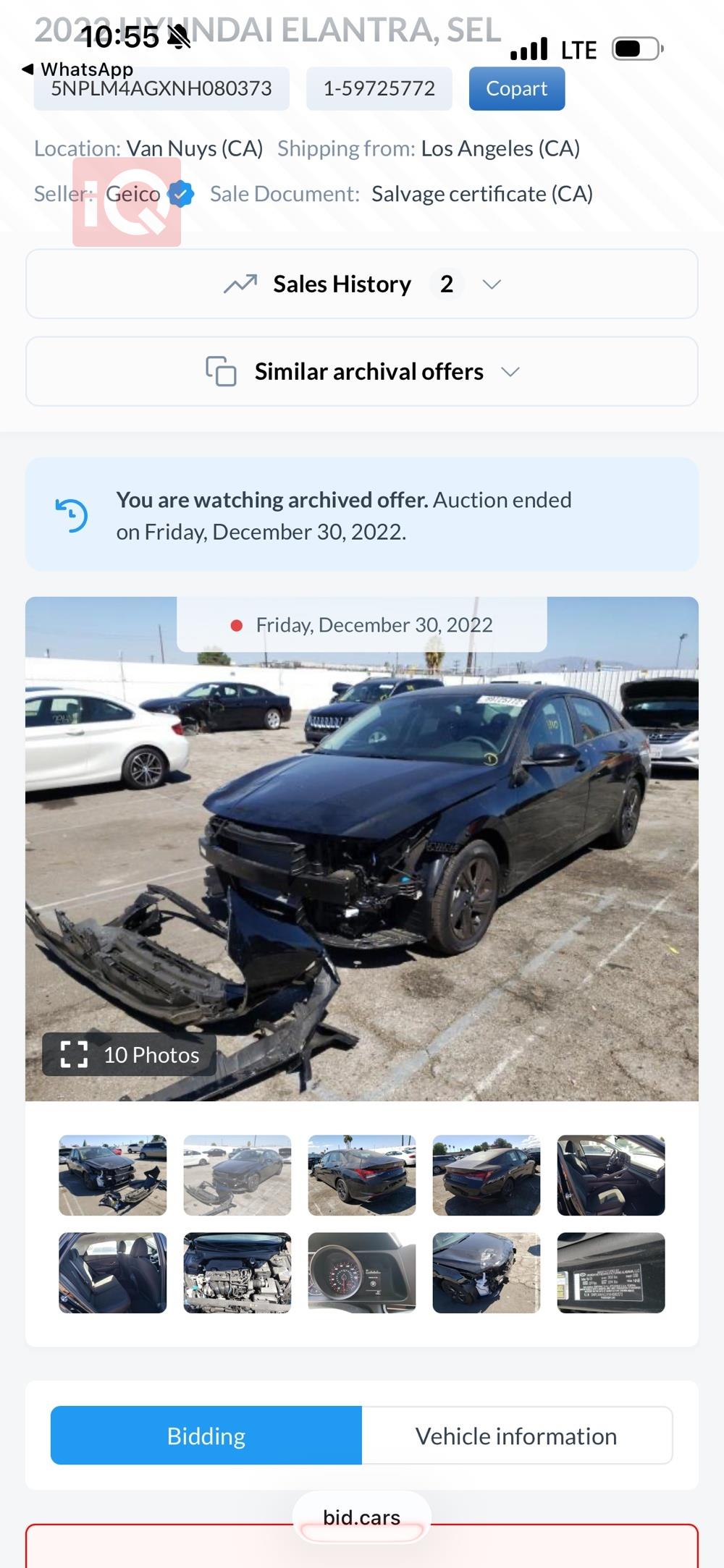The height and width of the screenshot is (1568, 724).
Task: Tap the bid.cars address pill
Action: click(362, 1517)
